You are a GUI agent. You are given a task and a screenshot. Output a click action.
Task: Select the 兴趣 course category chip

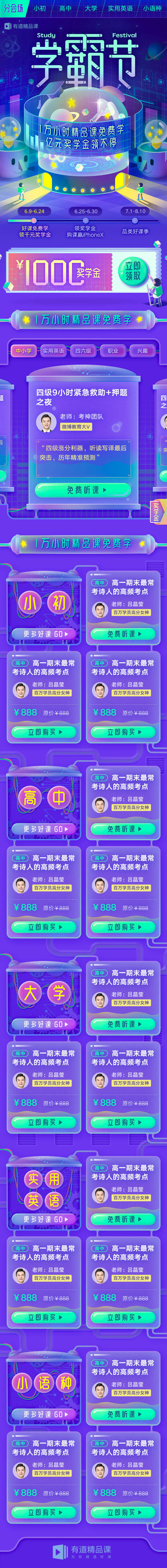(143, 351)
